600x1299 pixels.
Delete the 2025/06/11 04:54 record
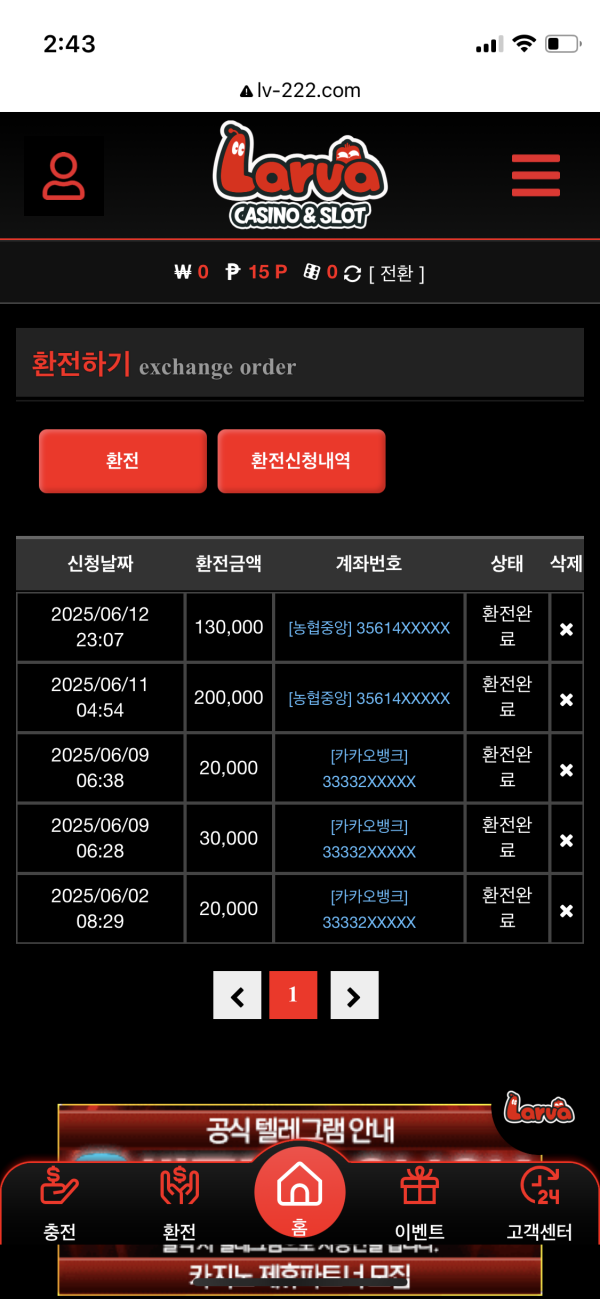pyautogui.click(x=566, y=699)
